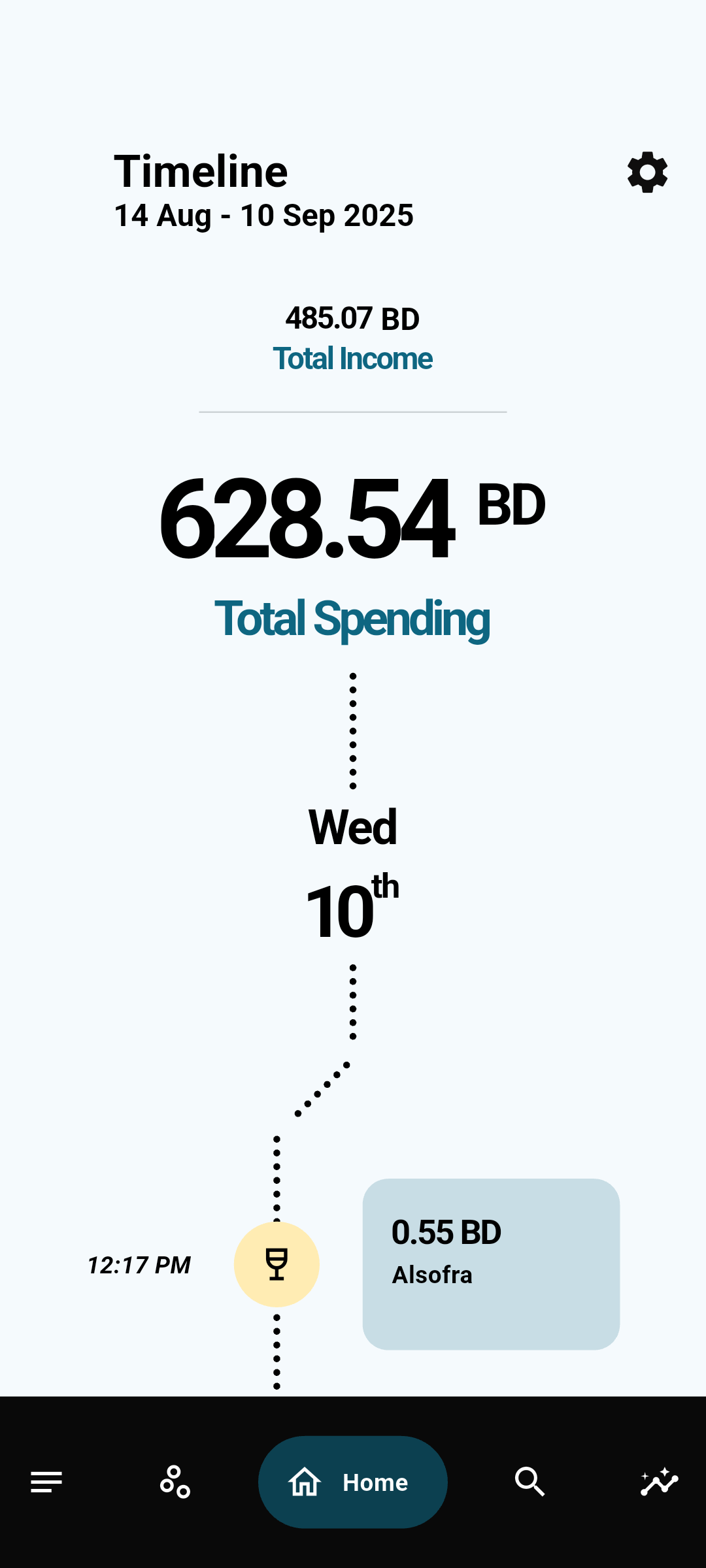This screenshot has width=706, height=1568.
Task: Open the insights chart tab
Action: pyautogui.click(x=659, y=1482)
